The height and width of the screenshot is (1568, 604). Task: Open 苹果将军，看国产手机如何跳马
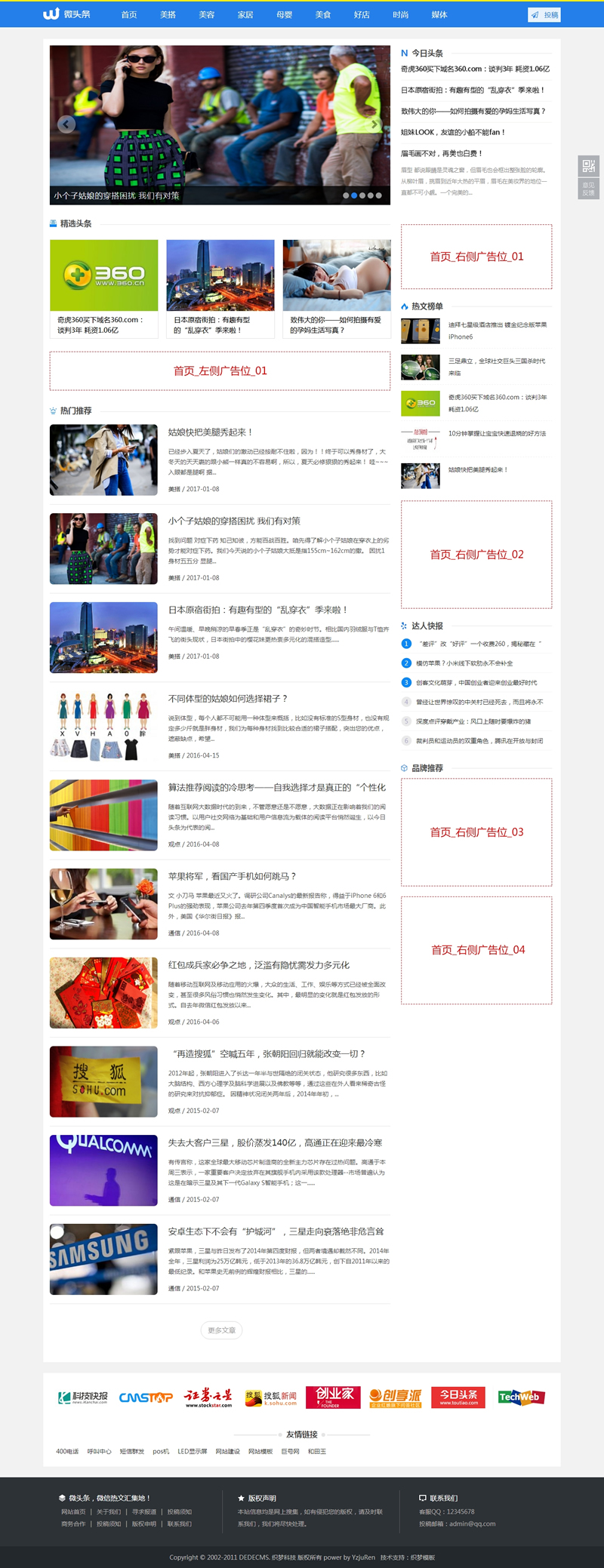pyautogui.click(x=232, y=876)
